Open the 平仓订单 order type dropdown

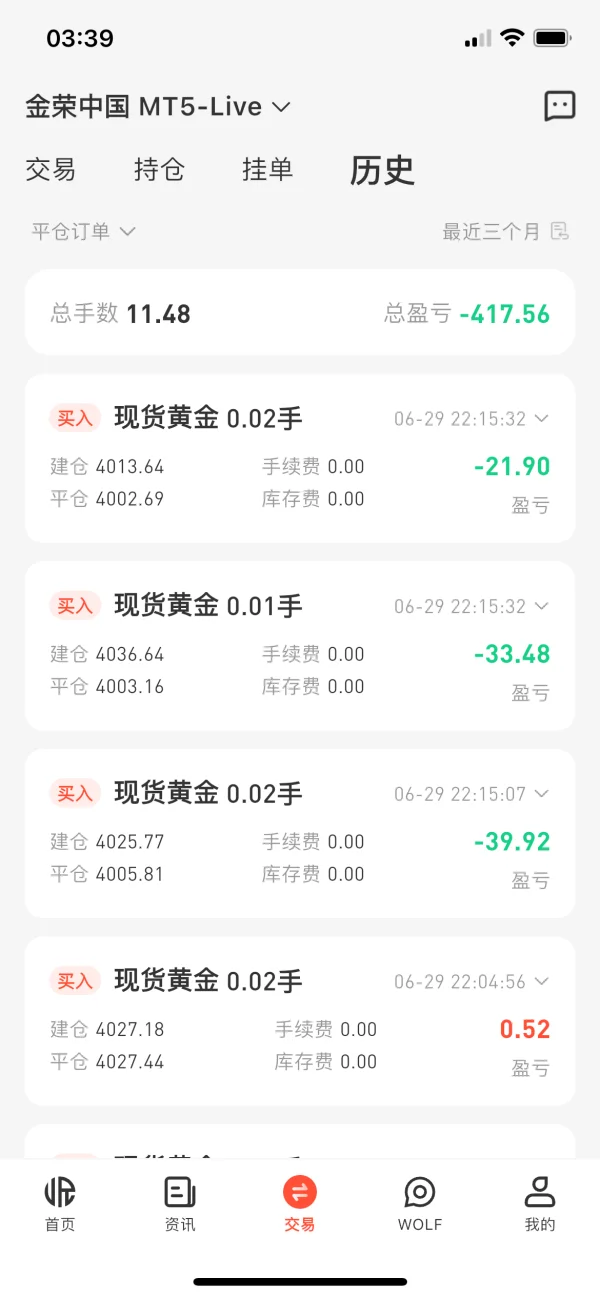[83, 231]
